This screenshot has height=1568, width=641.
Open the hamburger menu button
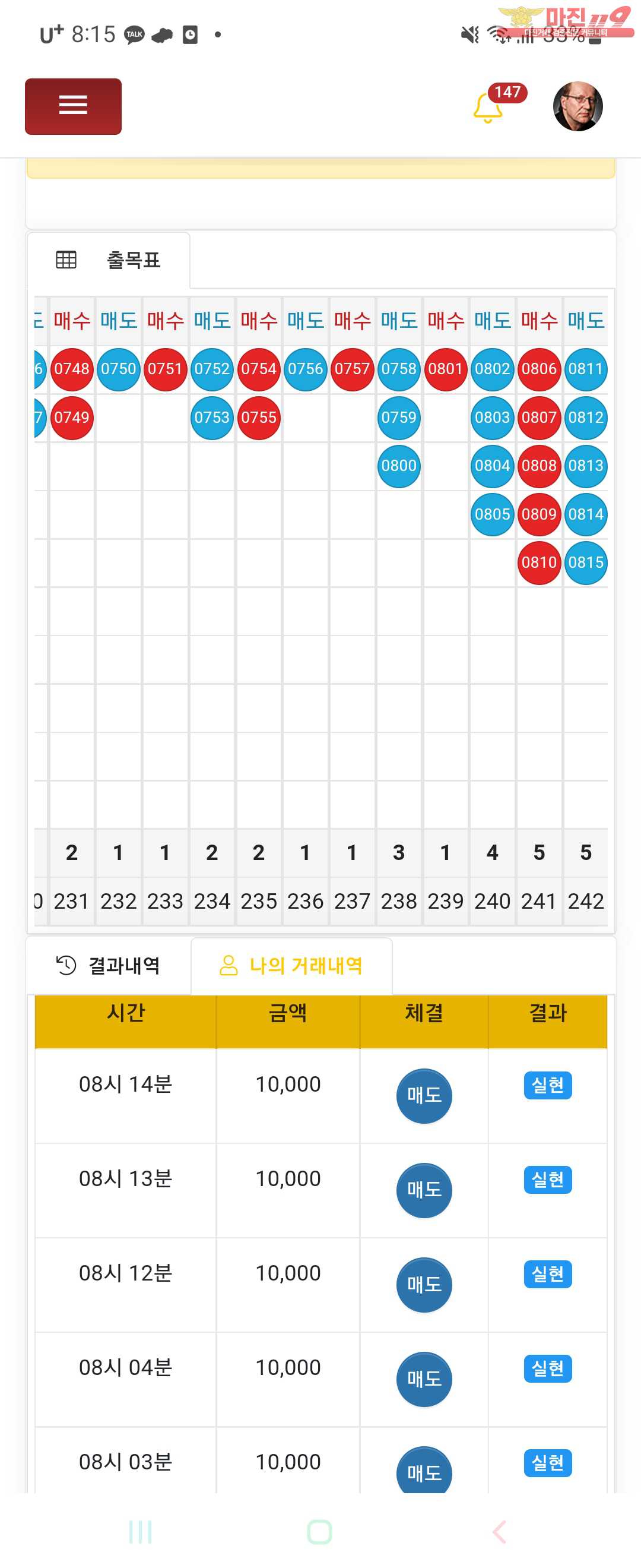[73, 106]
